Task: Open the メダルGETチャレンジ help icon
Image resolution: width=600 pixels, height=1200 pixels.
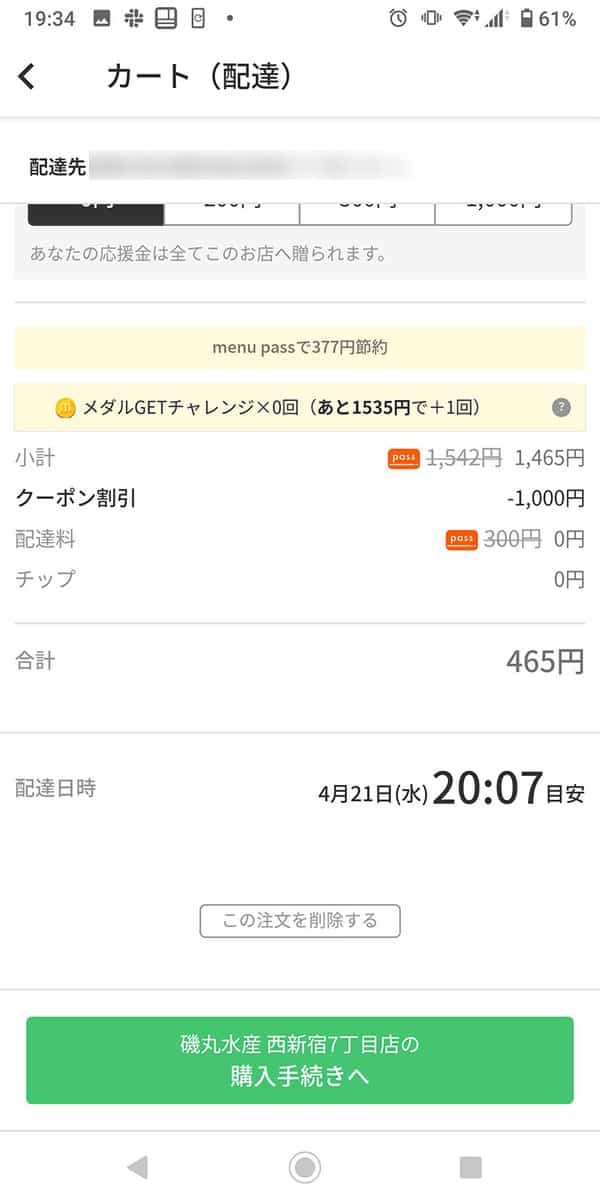Action: 562,407
